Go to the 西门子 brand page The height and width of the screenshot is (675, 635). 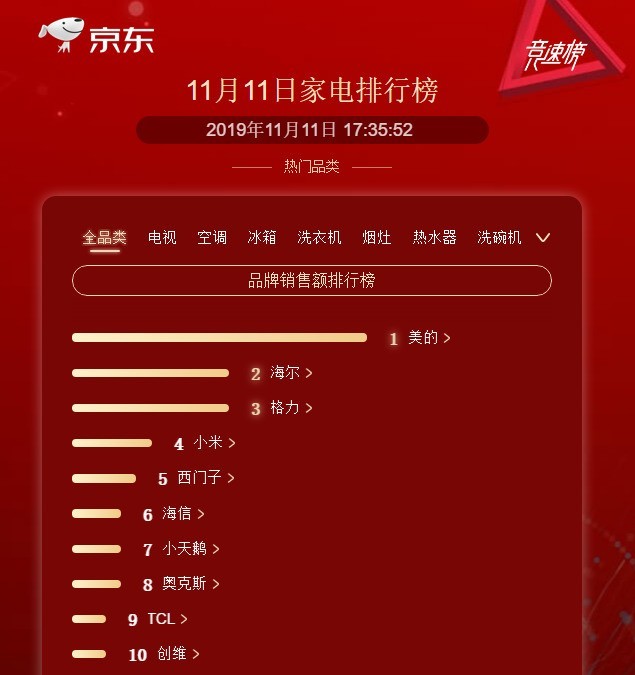[x=205, y=479]
